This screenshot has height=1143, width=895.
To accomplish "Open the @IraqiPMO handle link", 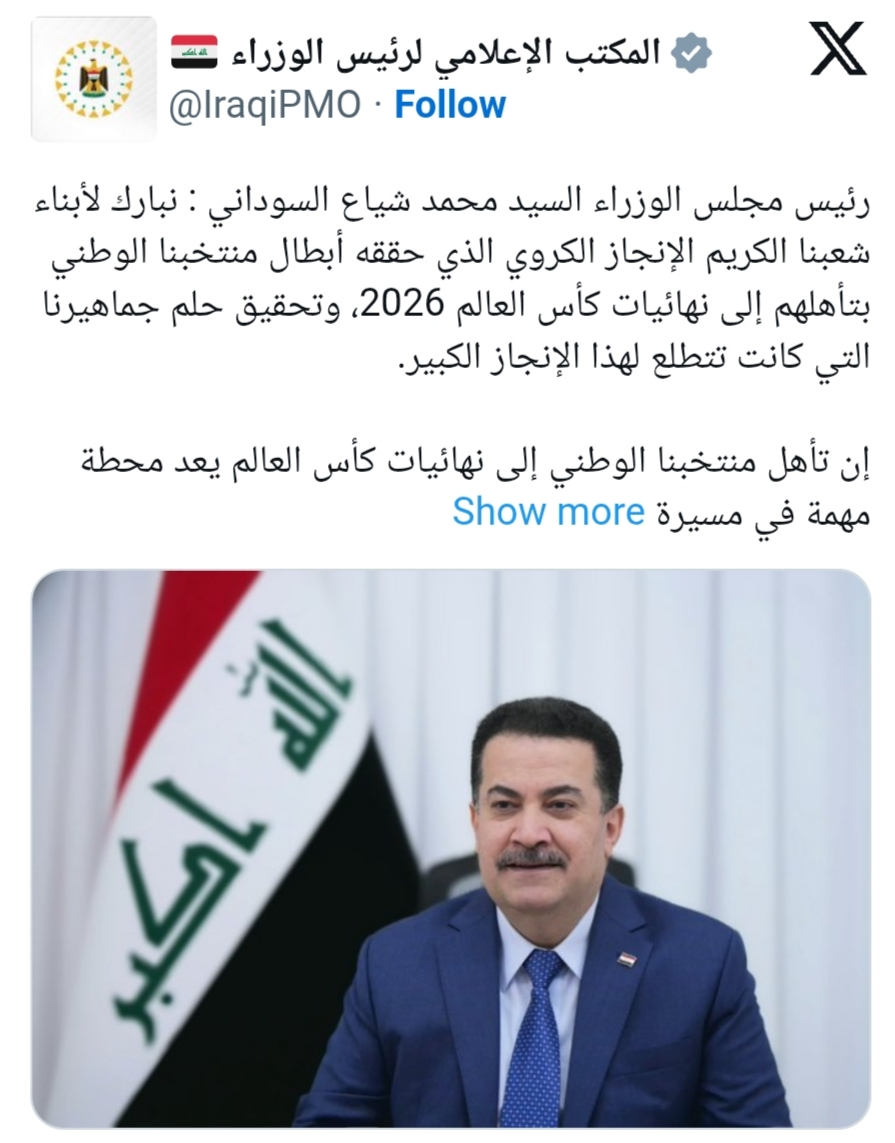I will point(264,104).
